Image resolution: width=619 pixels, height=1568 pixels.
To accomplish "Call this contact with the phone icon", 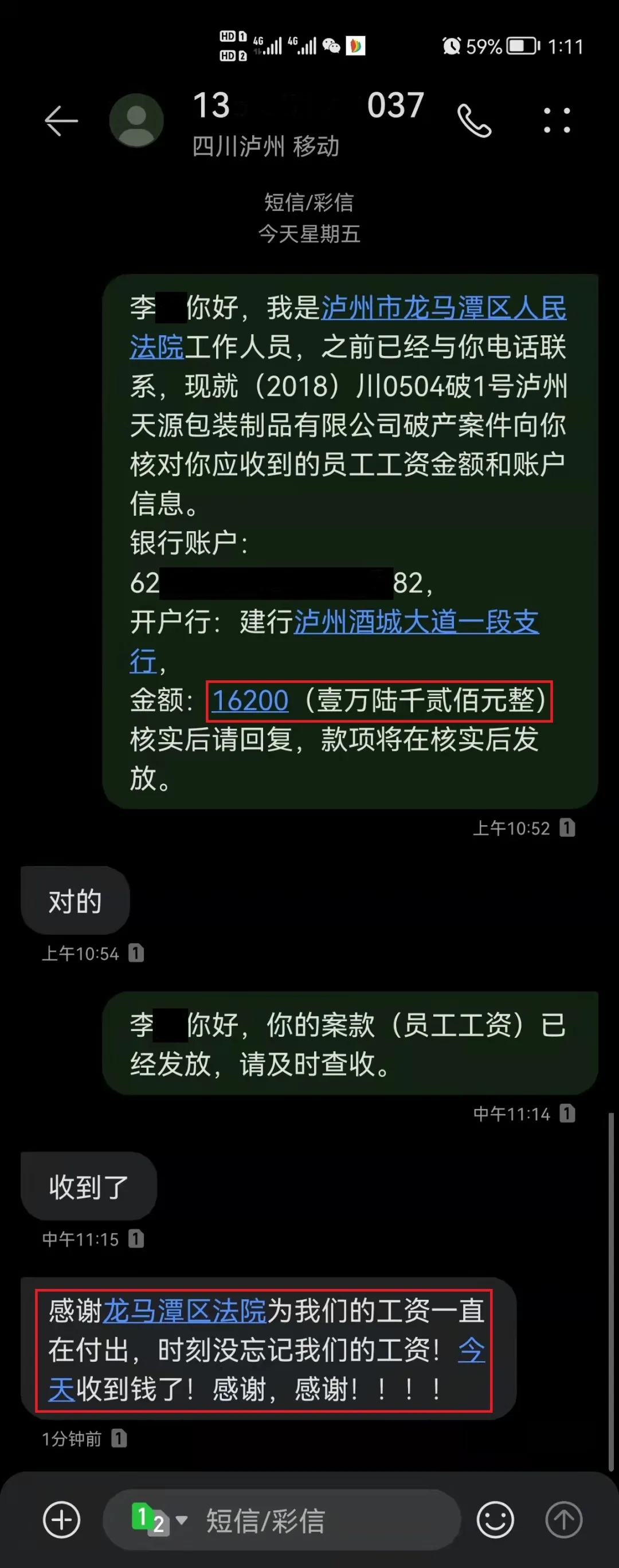I will click(474, 120).
